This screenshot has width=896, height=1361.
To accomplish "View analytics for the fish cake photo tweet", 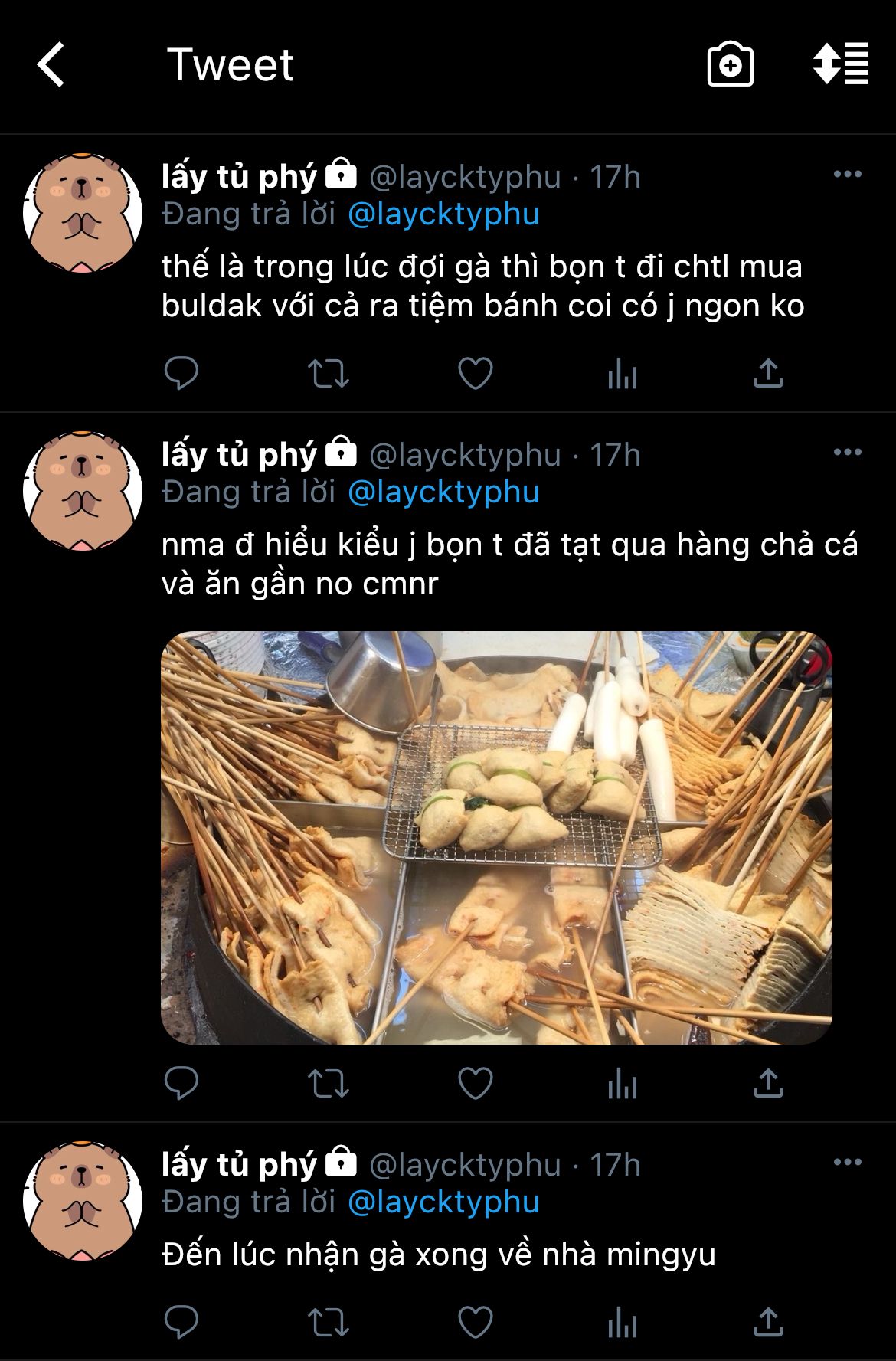I will (x=622, y=1084).
